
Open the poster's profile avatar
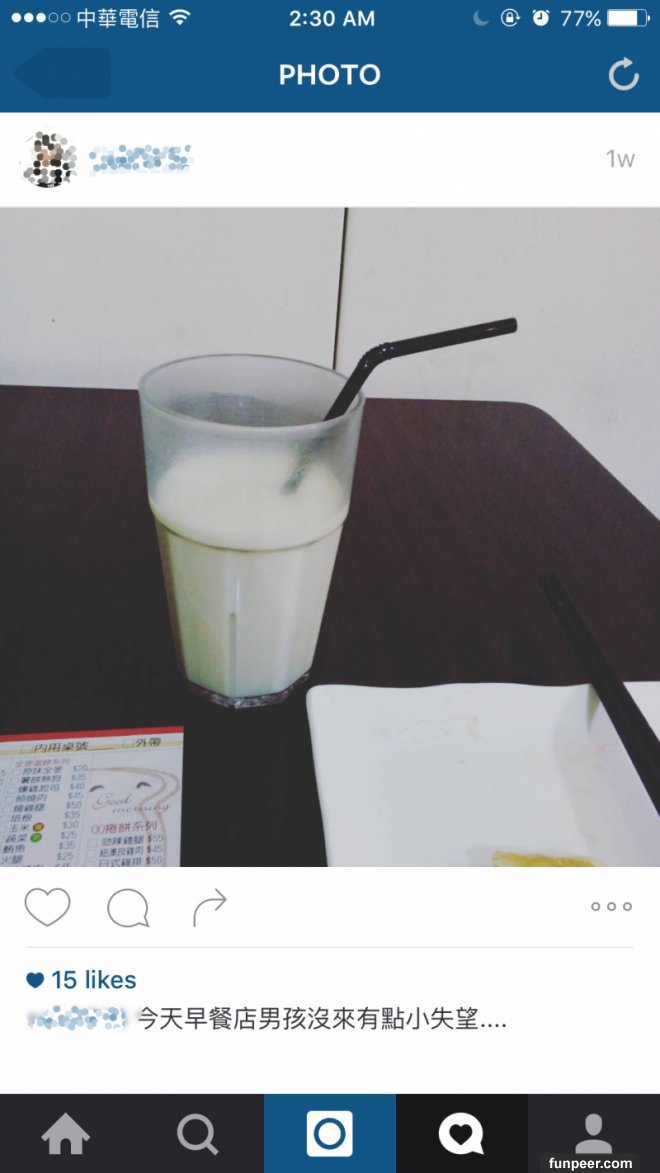(48, 159)
